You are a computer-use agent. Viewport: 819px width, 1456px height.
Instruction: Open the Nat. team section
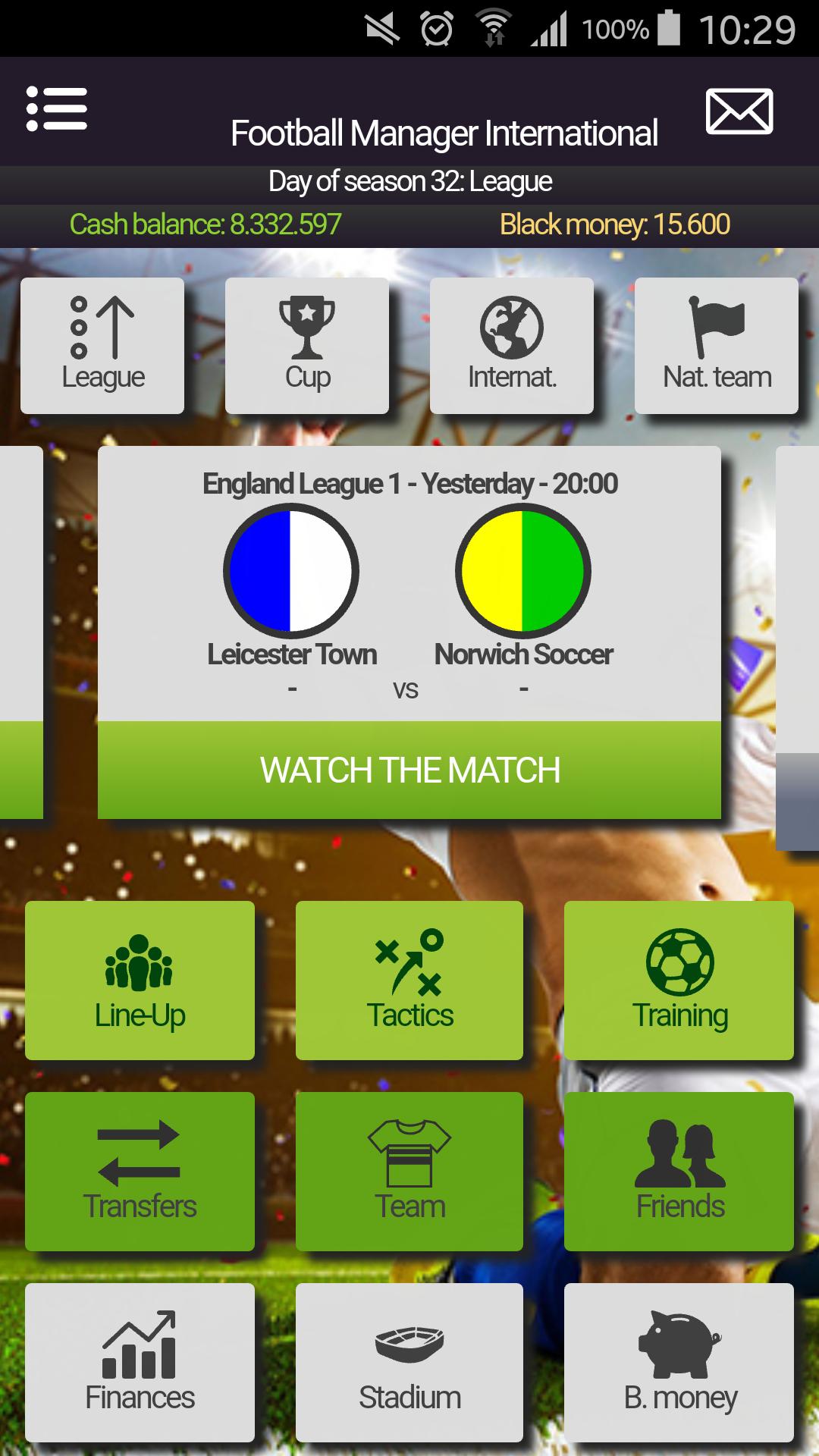coord(717,346)
